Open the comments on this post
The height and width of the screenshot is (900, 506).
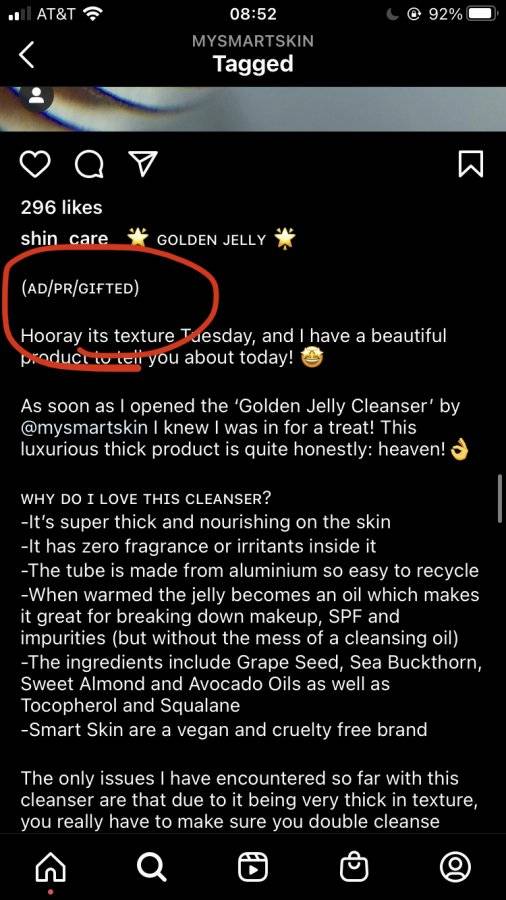[x=89, y=165]
